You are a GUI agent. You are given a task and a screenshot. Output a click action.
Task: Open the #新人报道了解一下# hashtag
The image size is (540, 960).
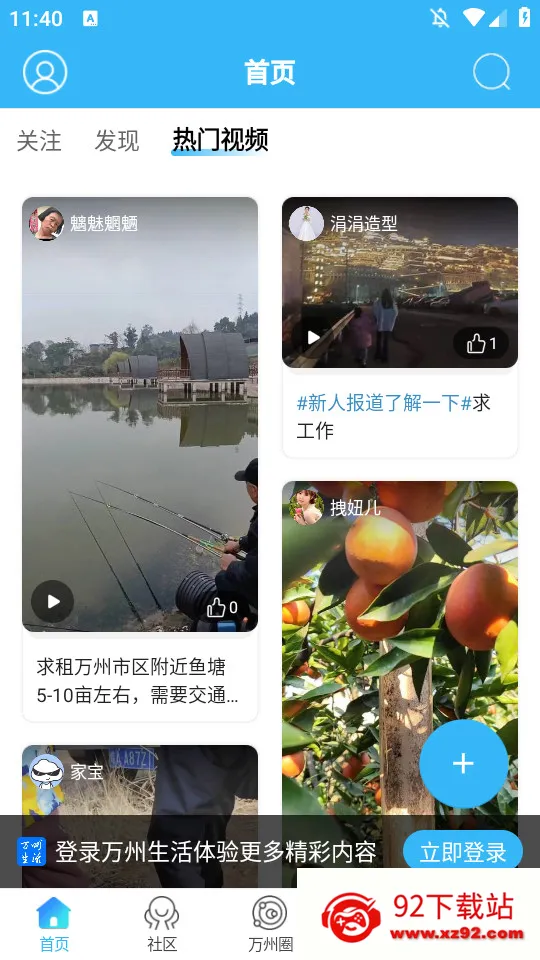click(x=384, y=402)
